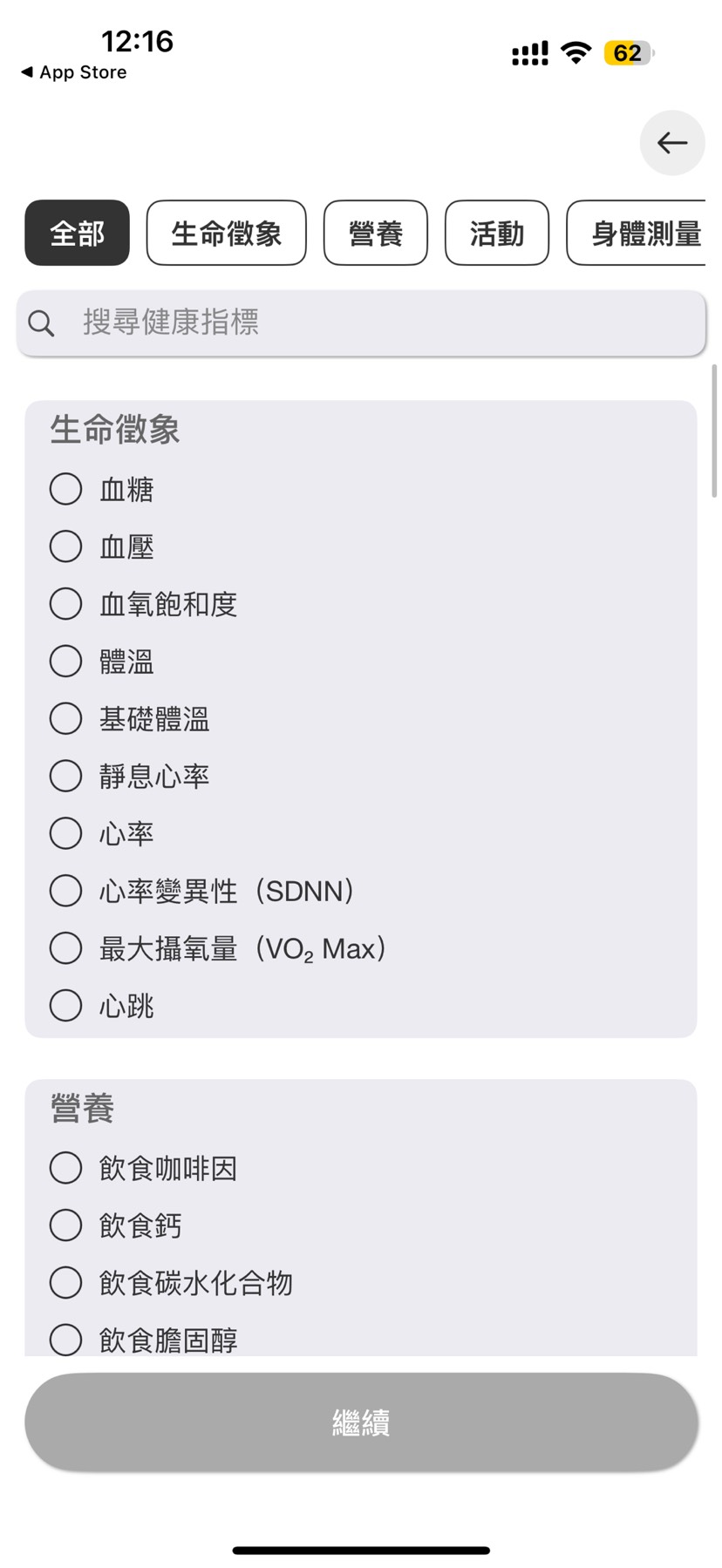Select 飲食咖啡因
The image size is (722, 1568).
(66, 1168)
